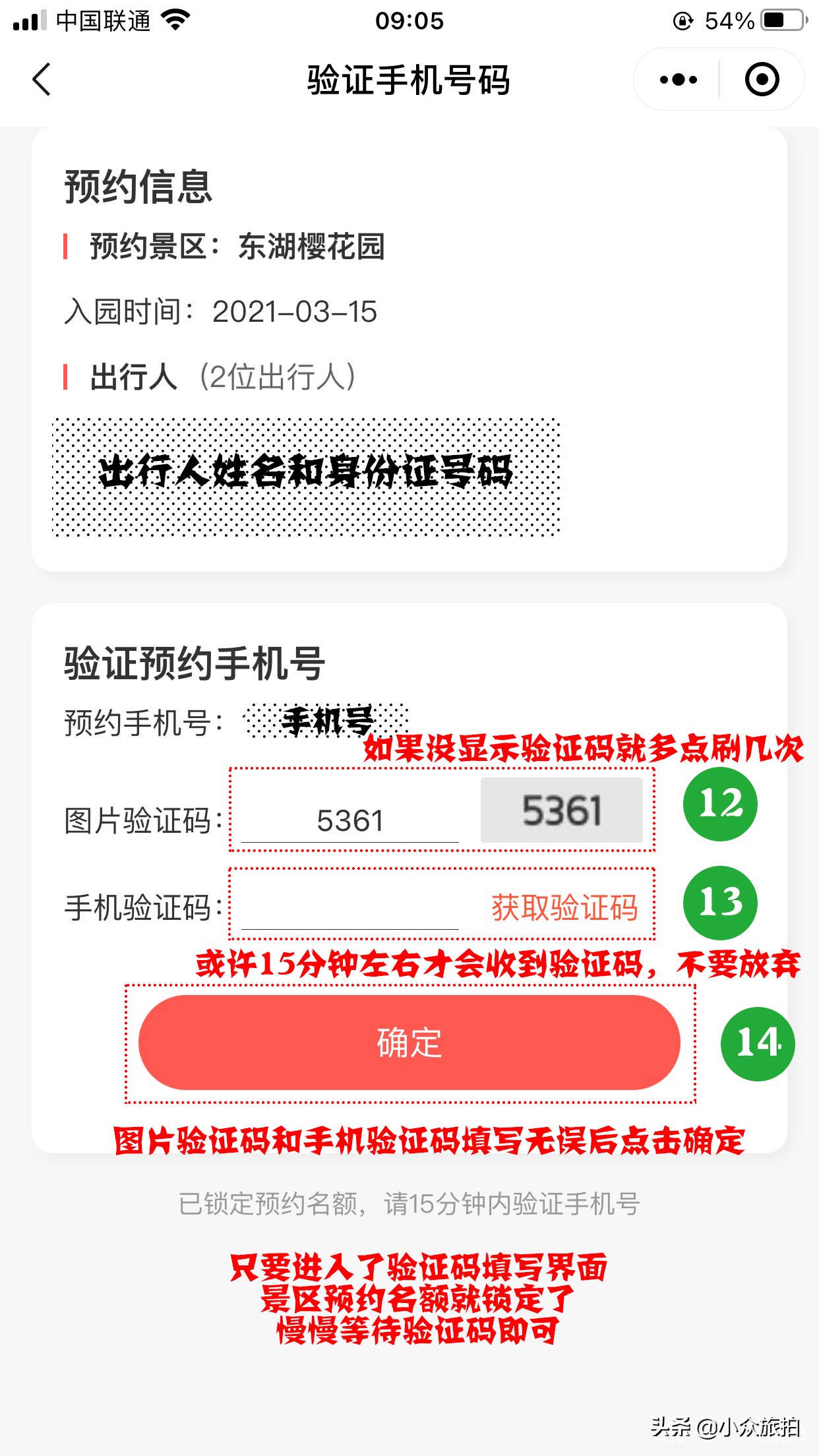Click the back arrow to return
The image size is (819, 1456).
[41, 79]
